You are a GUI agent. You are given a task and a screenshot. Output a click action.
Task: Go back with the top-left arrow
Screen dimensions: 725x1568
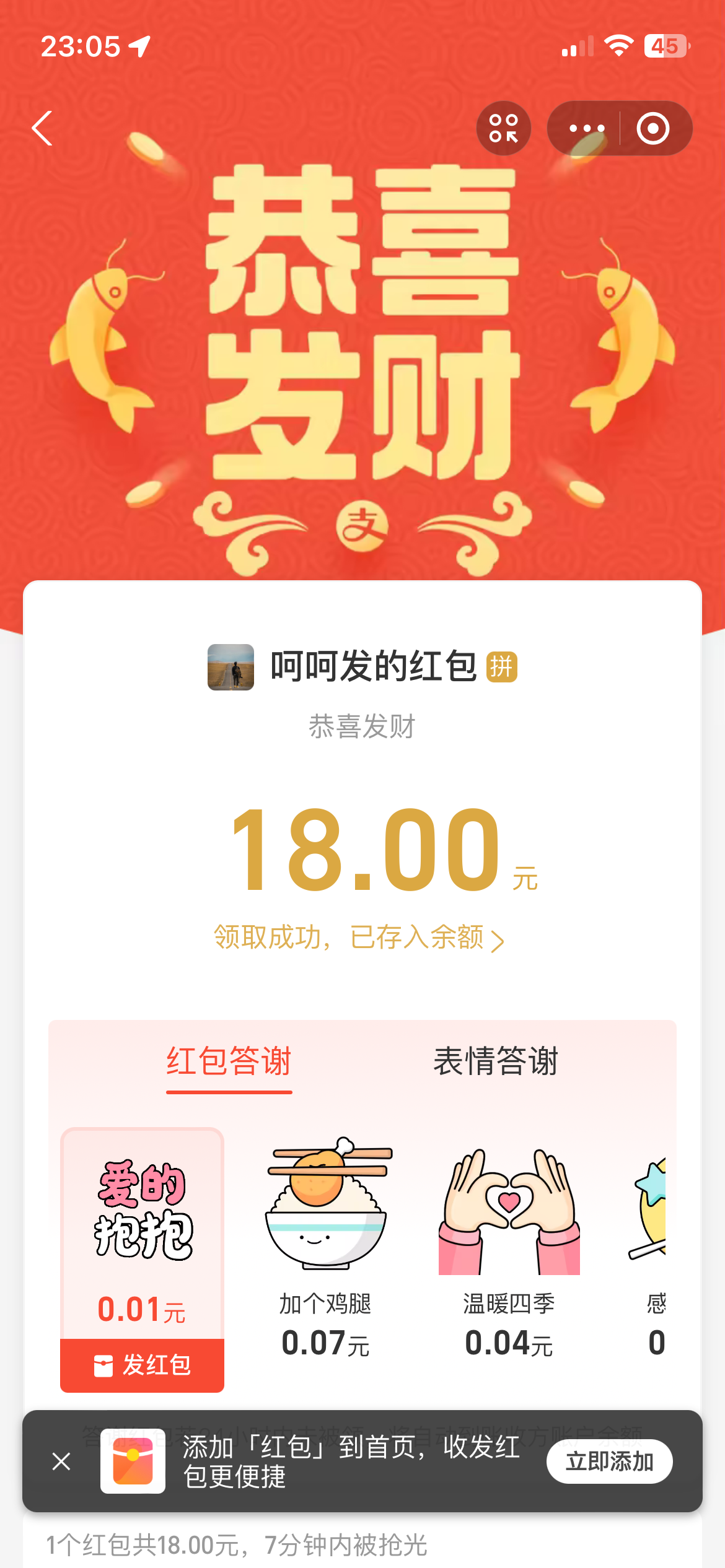point(42,128)
